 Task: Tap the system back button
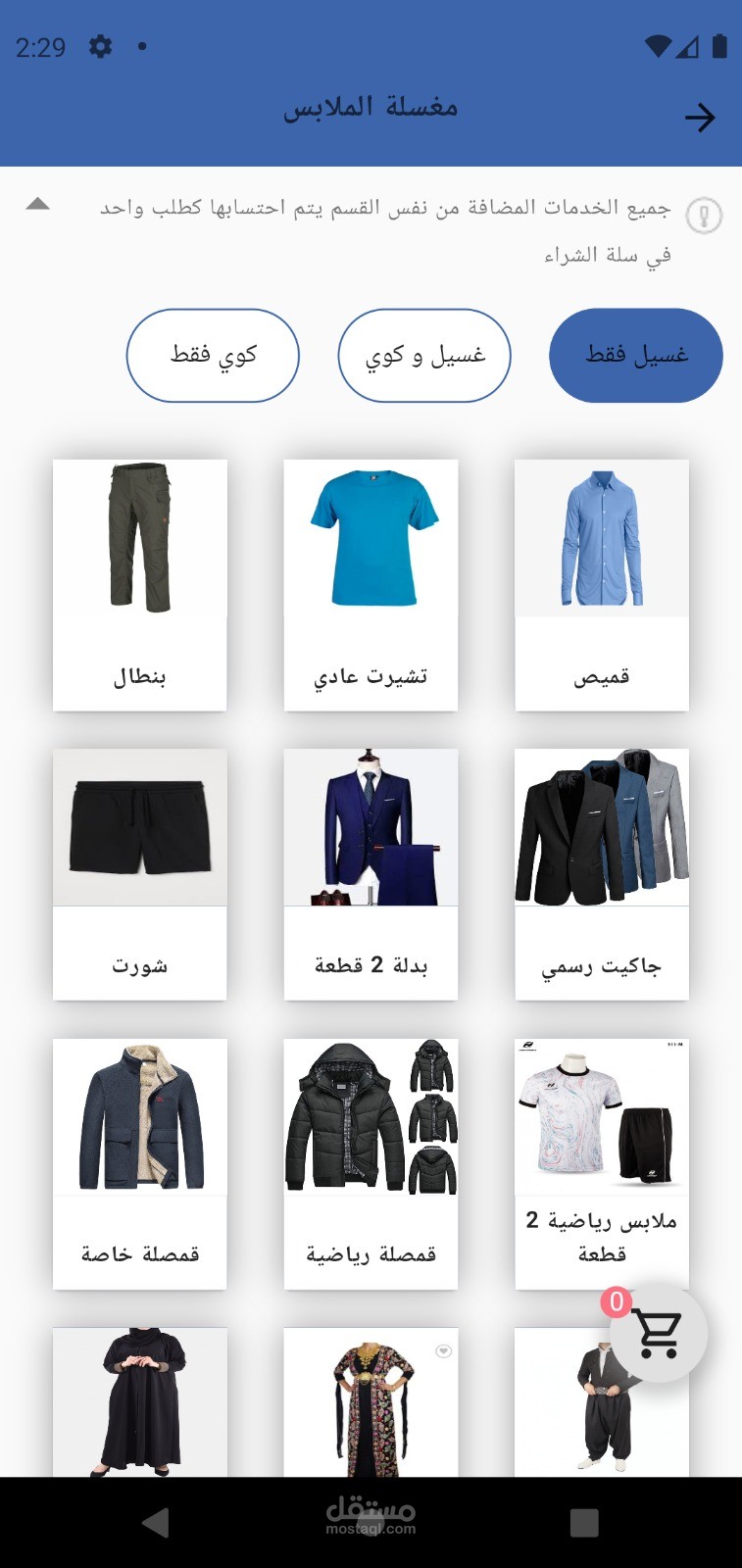tap(156, 1522)
